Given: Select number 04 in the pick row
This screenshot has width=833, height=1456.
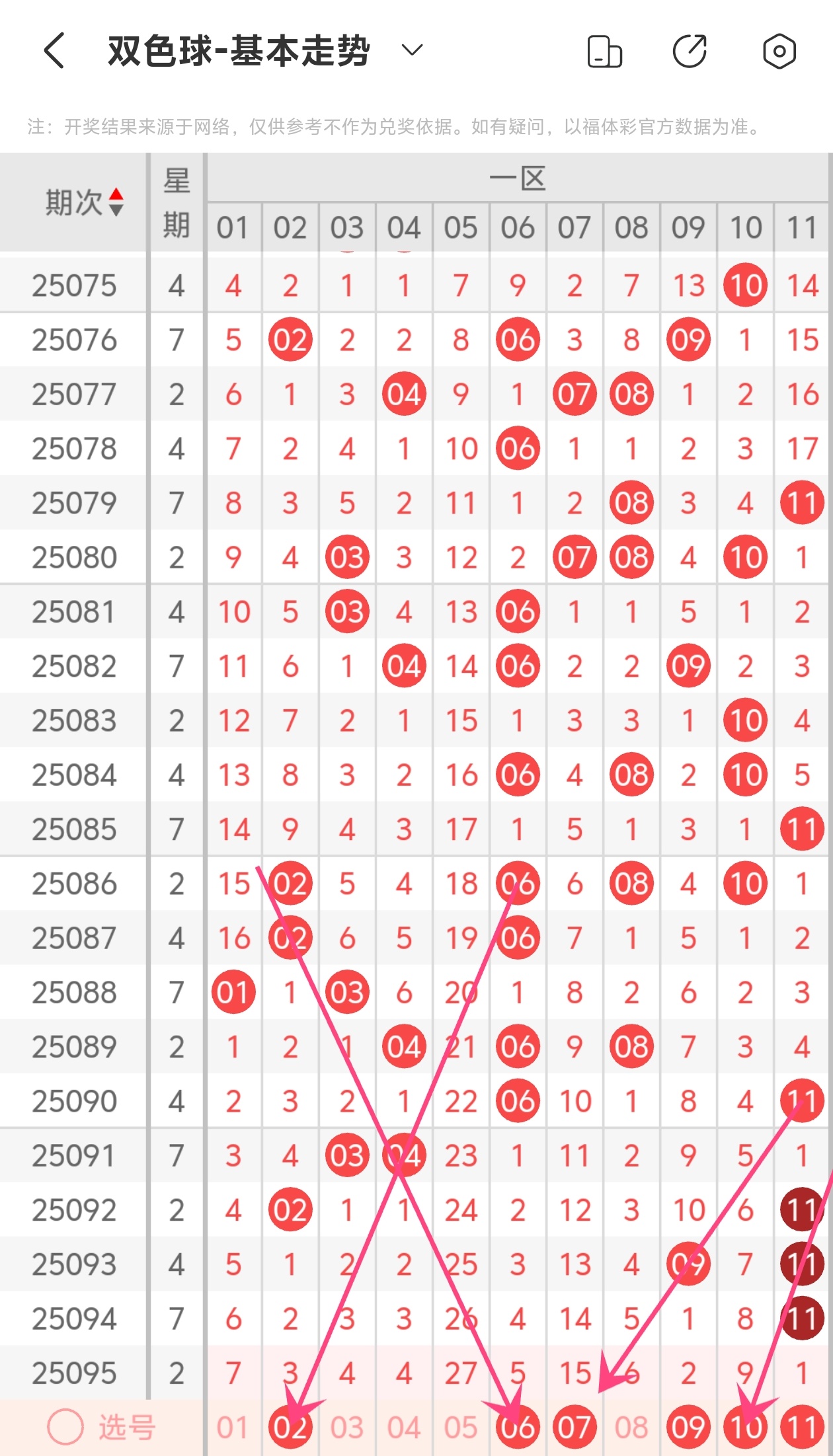Looking at the screenshot, I should (x=404, y=1428).
